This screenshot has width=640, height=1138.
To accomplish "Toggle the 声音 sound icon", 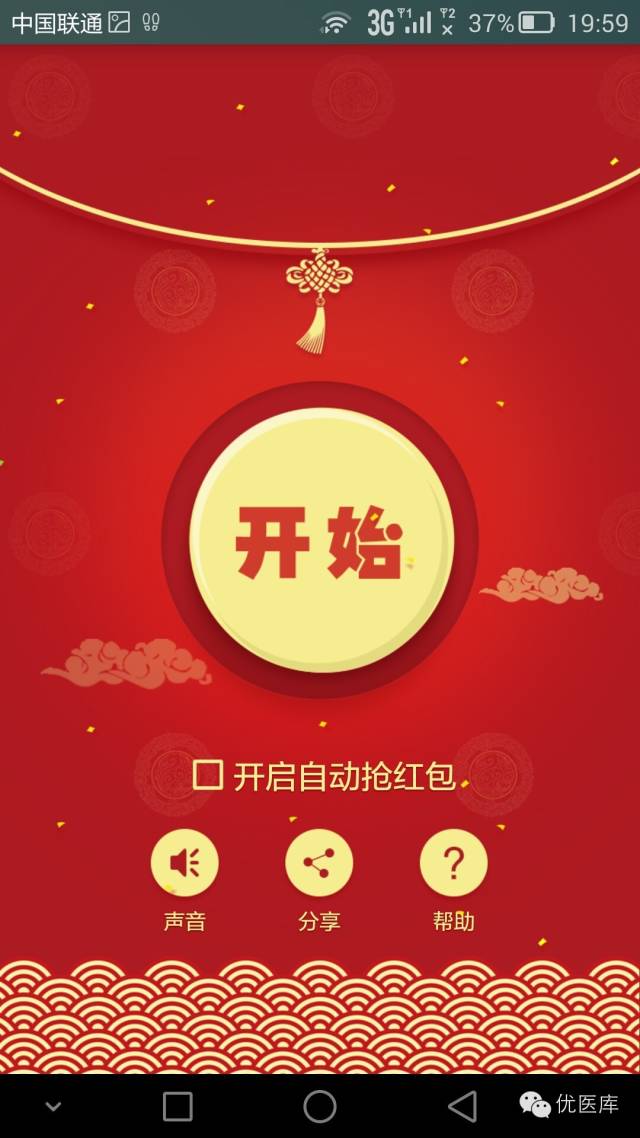I will tap(184, 863).
